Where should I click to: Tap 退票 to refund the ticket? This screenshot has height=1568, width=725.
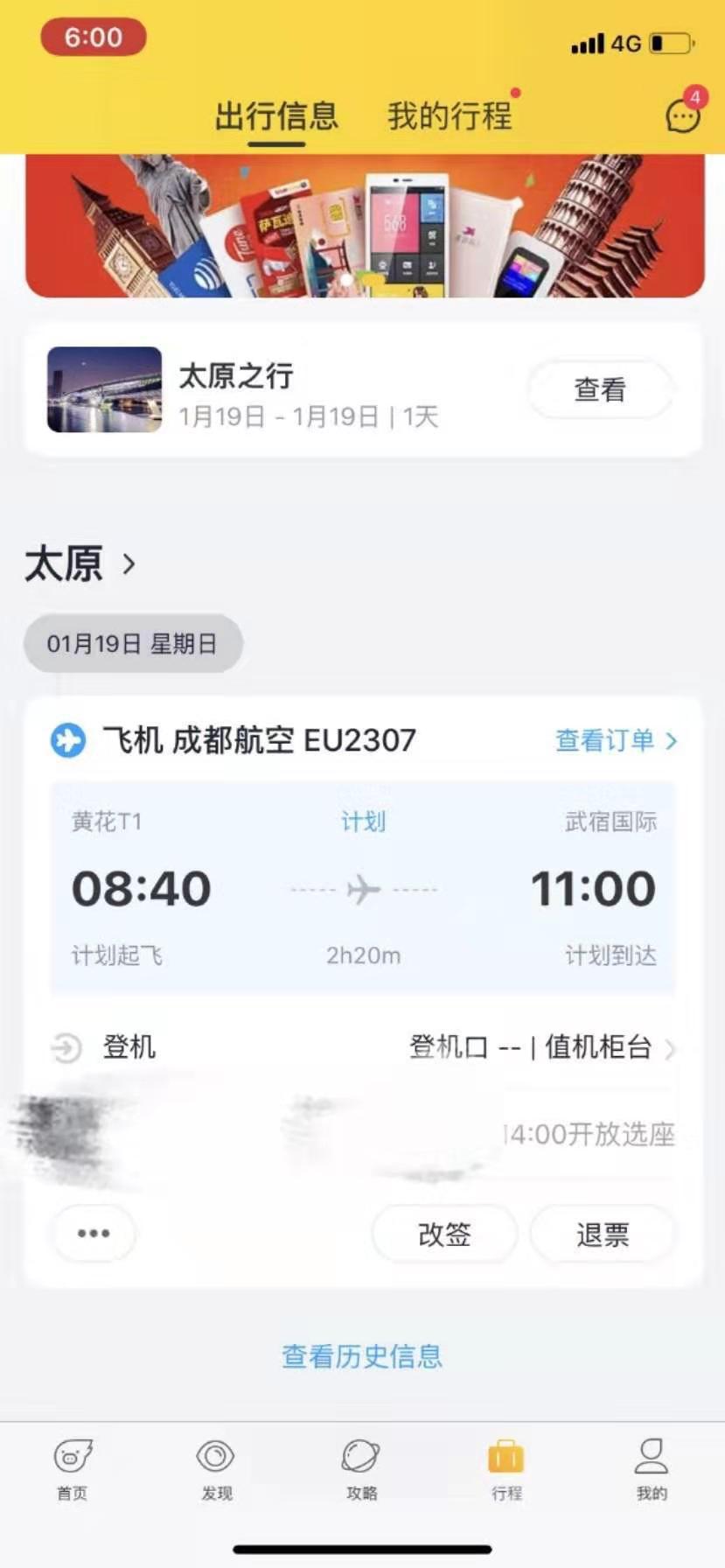click(x=602, y=1235)
